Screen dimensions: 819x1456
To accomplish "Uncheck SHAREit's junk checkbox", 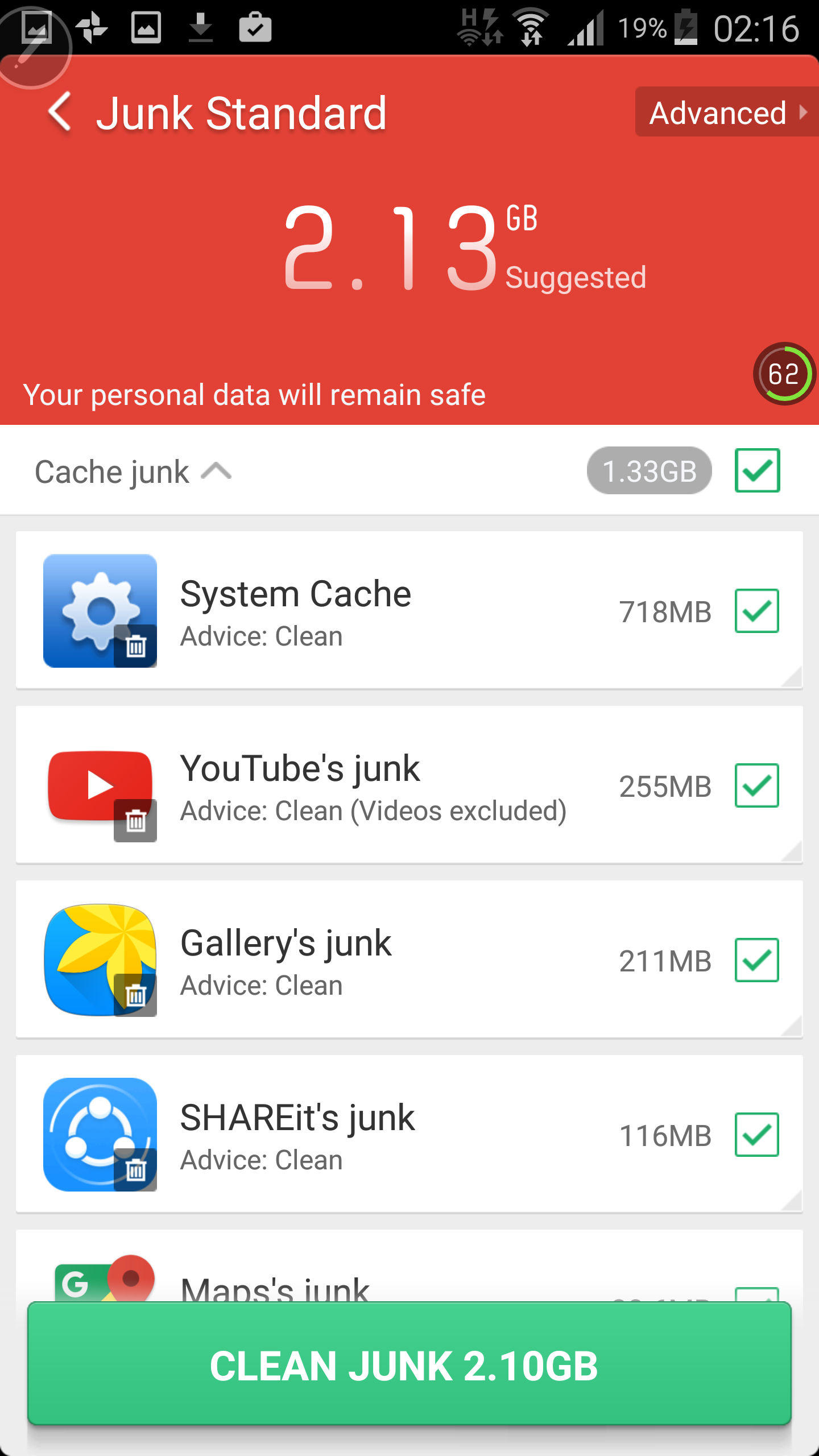I will pos(757,1135).
